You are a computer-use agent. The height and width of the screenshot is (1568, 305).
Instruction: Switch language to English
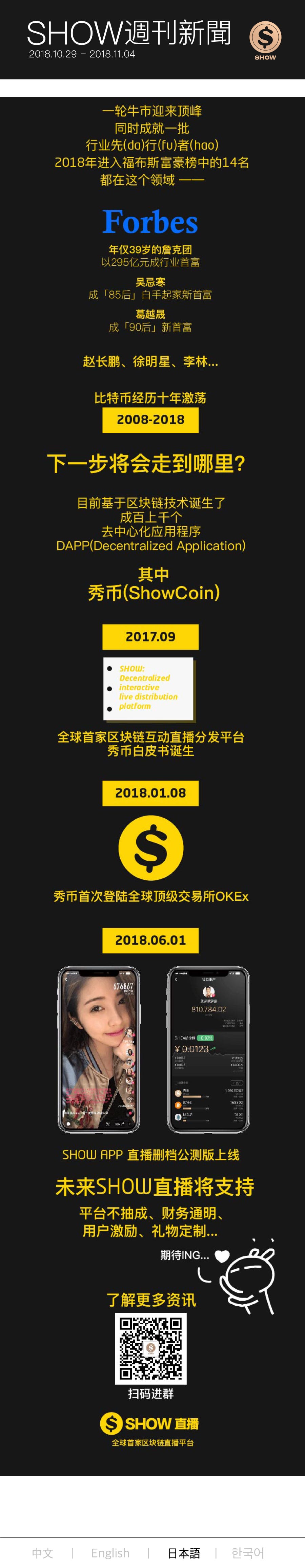[x=110, y=1552]
